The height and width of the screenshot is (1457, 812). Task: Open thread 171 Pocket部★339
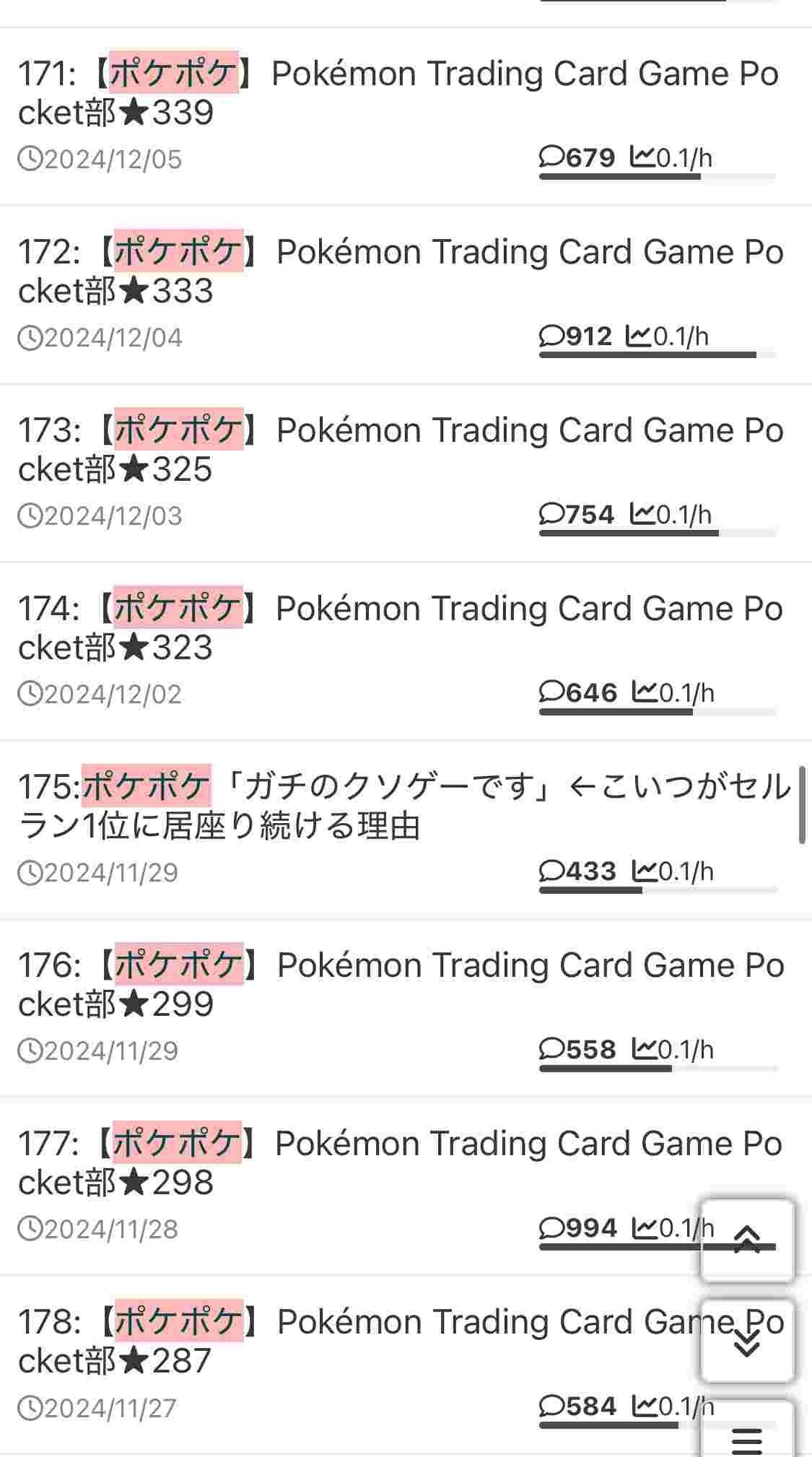pos(397,92)
